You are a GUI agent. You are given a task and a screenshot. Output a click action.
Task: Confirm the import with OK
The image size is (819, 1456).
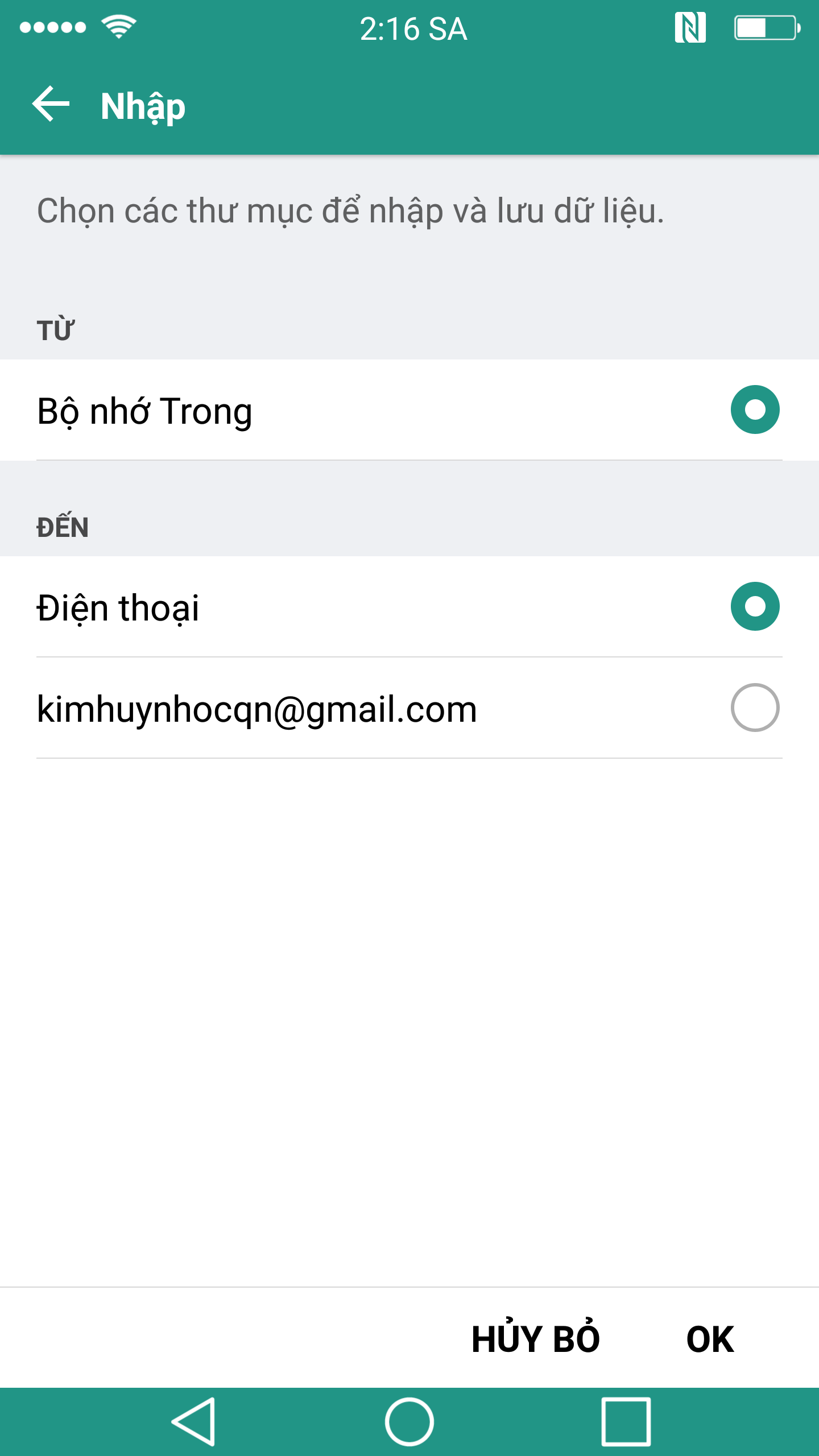[x=710, y=1339]
